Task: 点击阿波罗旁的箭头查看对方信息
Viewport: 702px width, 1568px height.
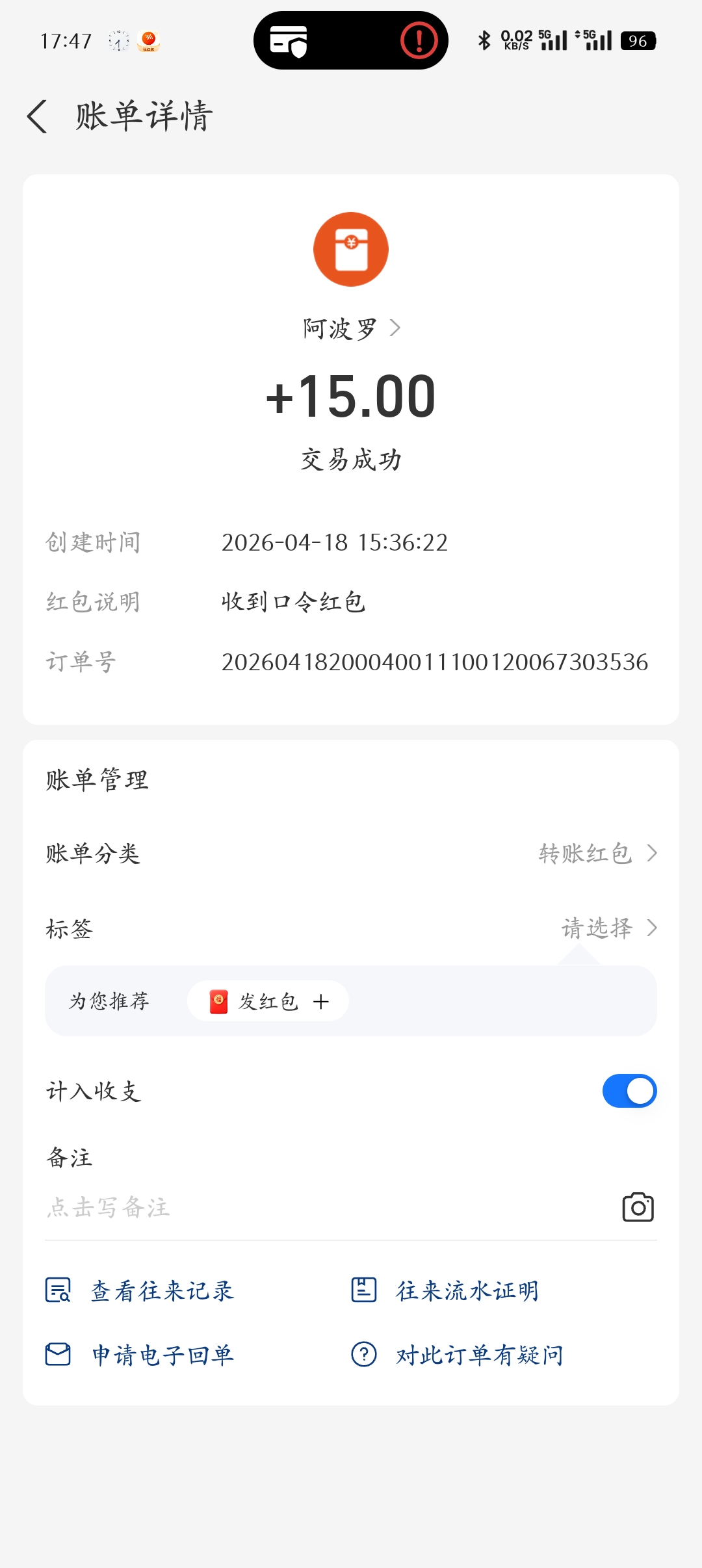Action: 395,328
